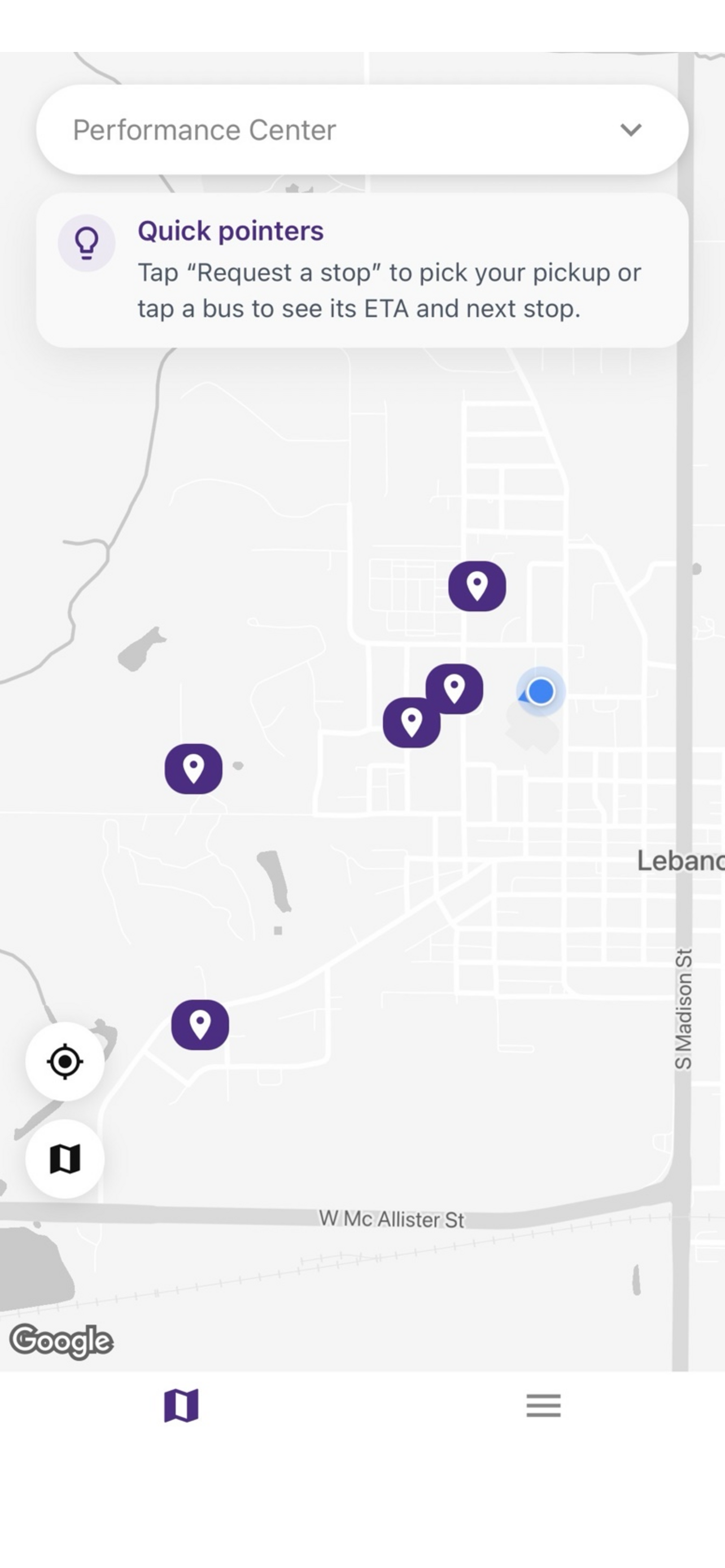This screenshot has height=1568, width=725.
Task: Tap the lightbulb Quick pointers icon
Action: tap(87, 242)
